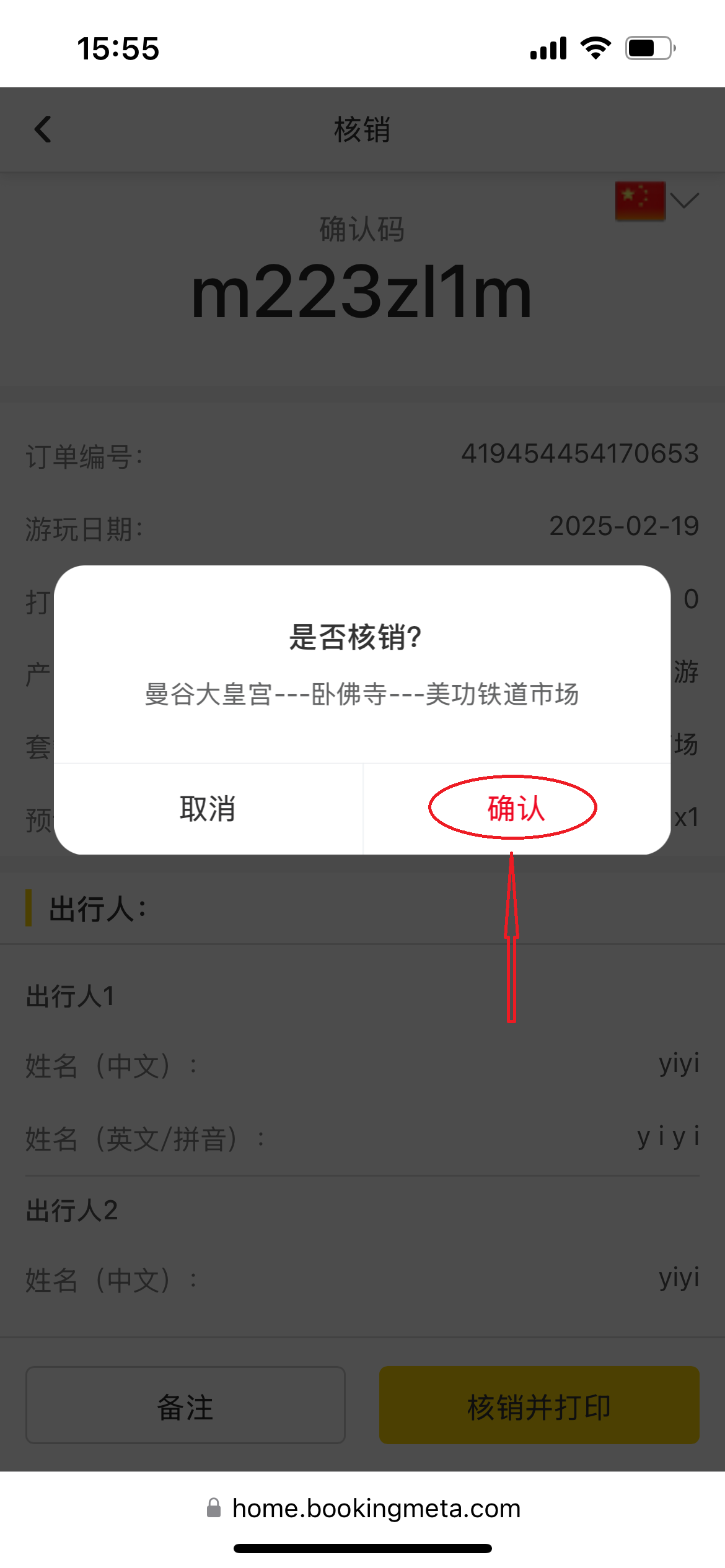Collapse the 出行人2 traveler entry
725x1568 pixels.
(72, 1211)
